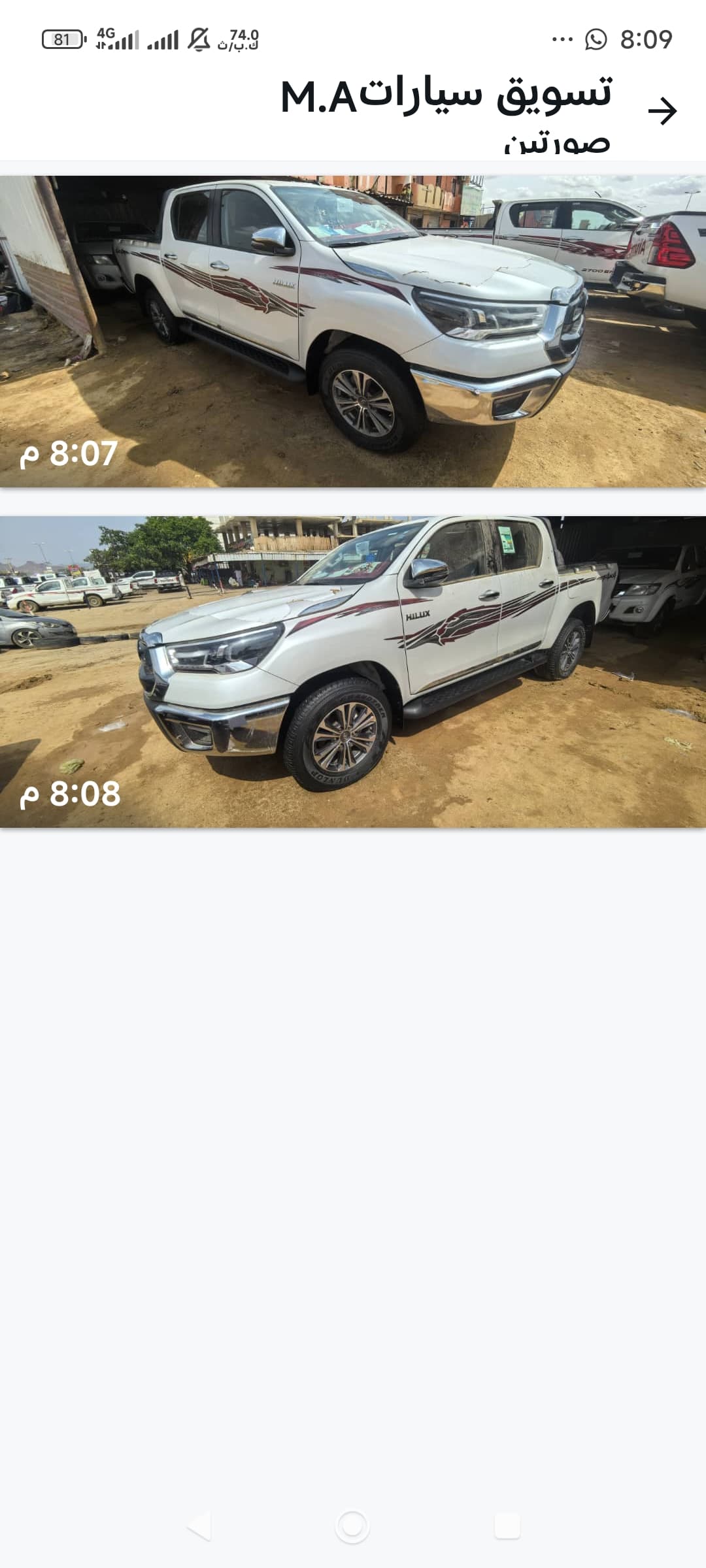Open the truck photo sent at 8:08
Image resolution: width=706 pixels, height=1568 pixels.
pyautogui.click(x=353, y=672)
